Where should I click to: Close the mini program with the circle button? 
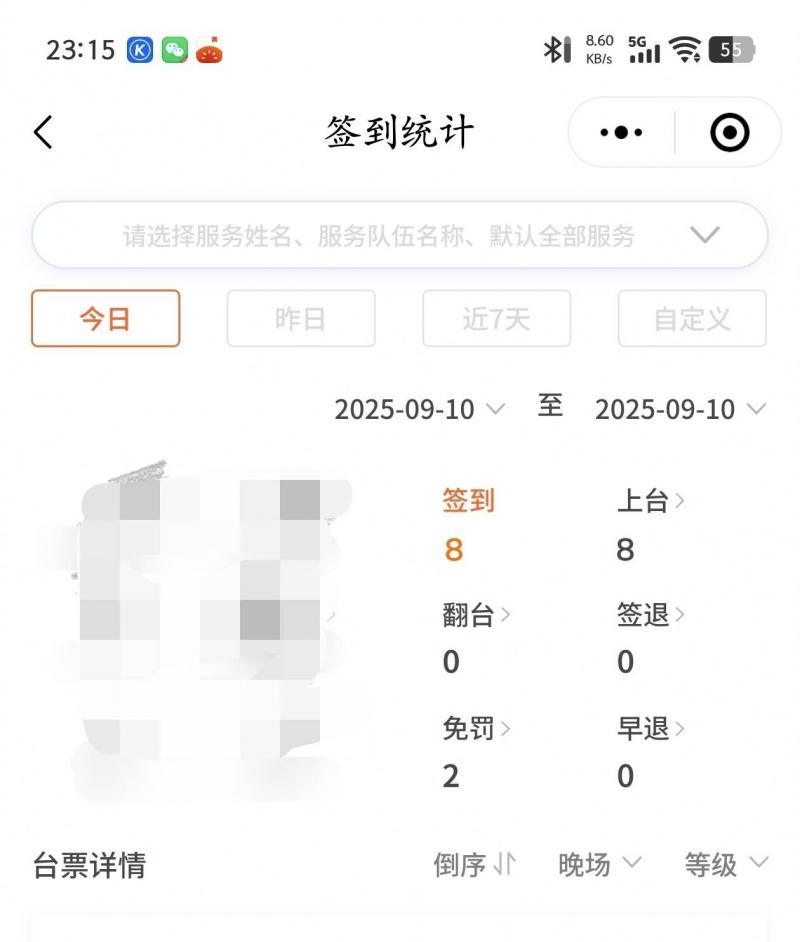pos(729,132)
